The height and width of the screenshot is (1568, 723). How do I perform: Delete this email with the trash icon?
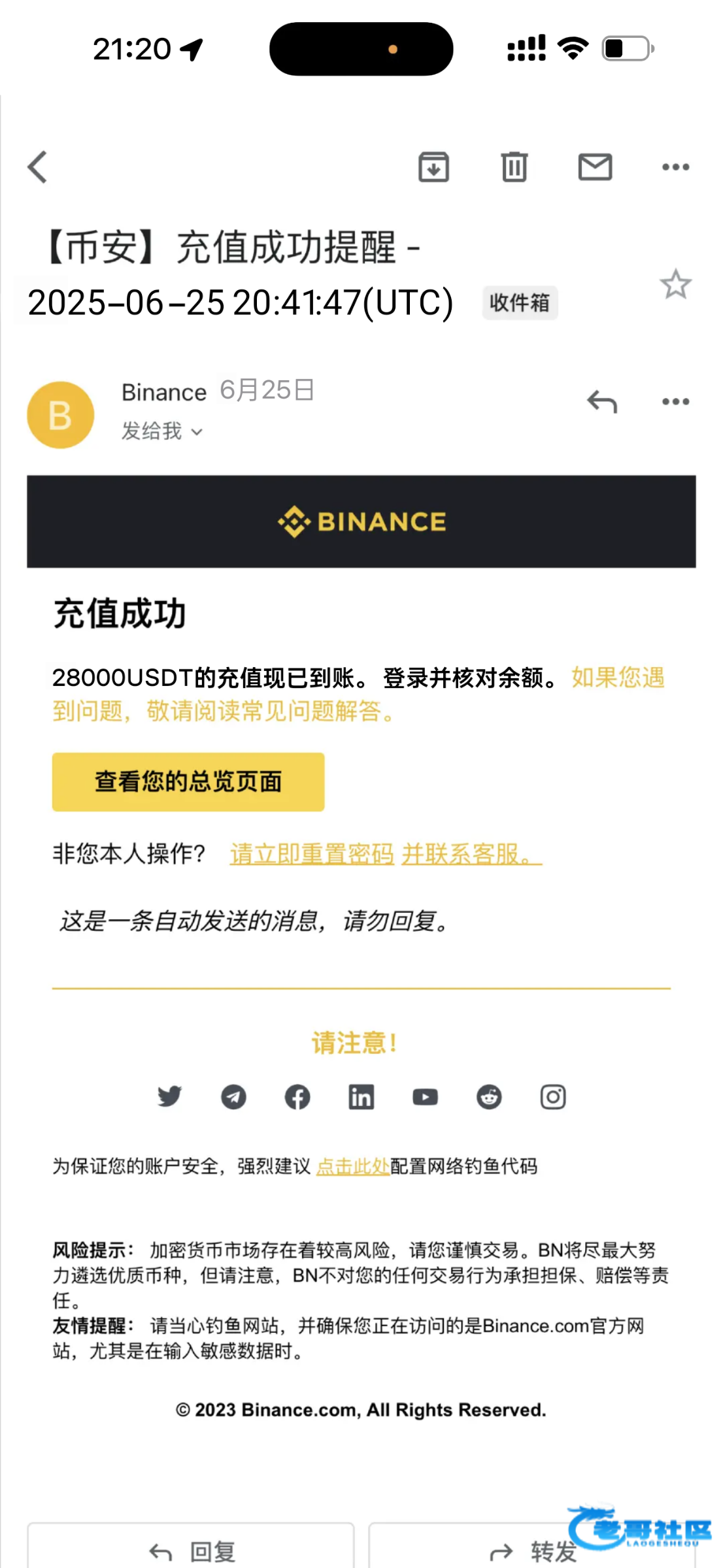coord(514,167)
